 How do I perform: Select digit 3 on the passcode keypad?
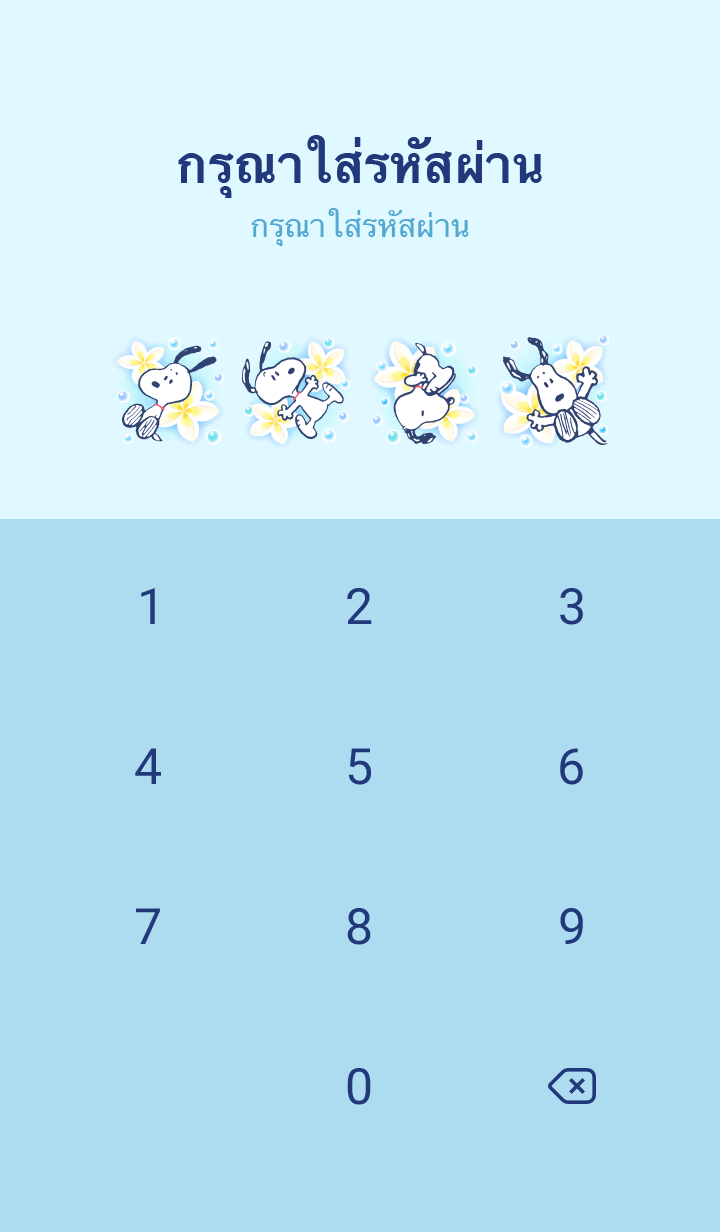[571, 607]
